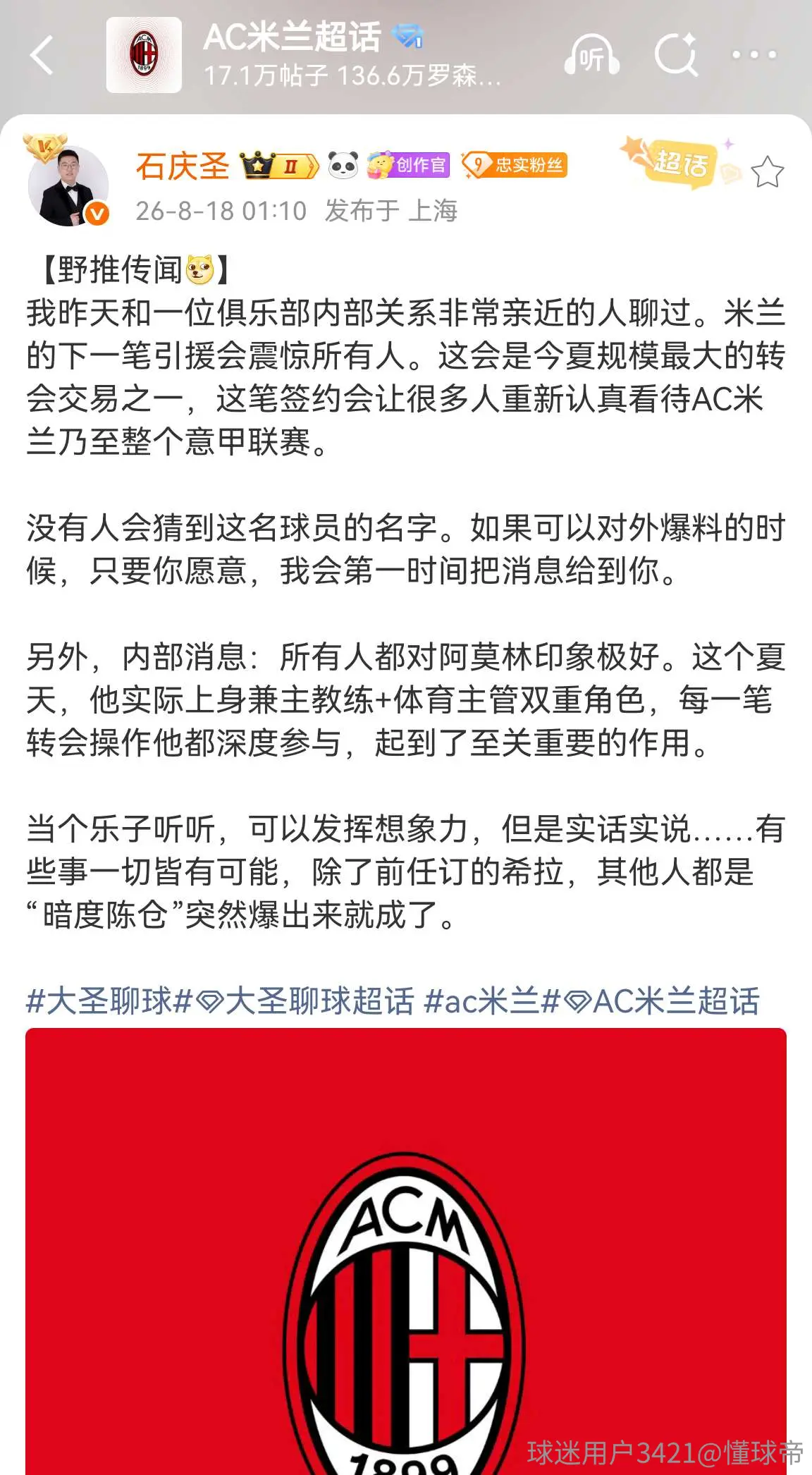Tap the 超话 badge on the post
812x1475 pixels.
pyautogui.click(x=677, y=164)
